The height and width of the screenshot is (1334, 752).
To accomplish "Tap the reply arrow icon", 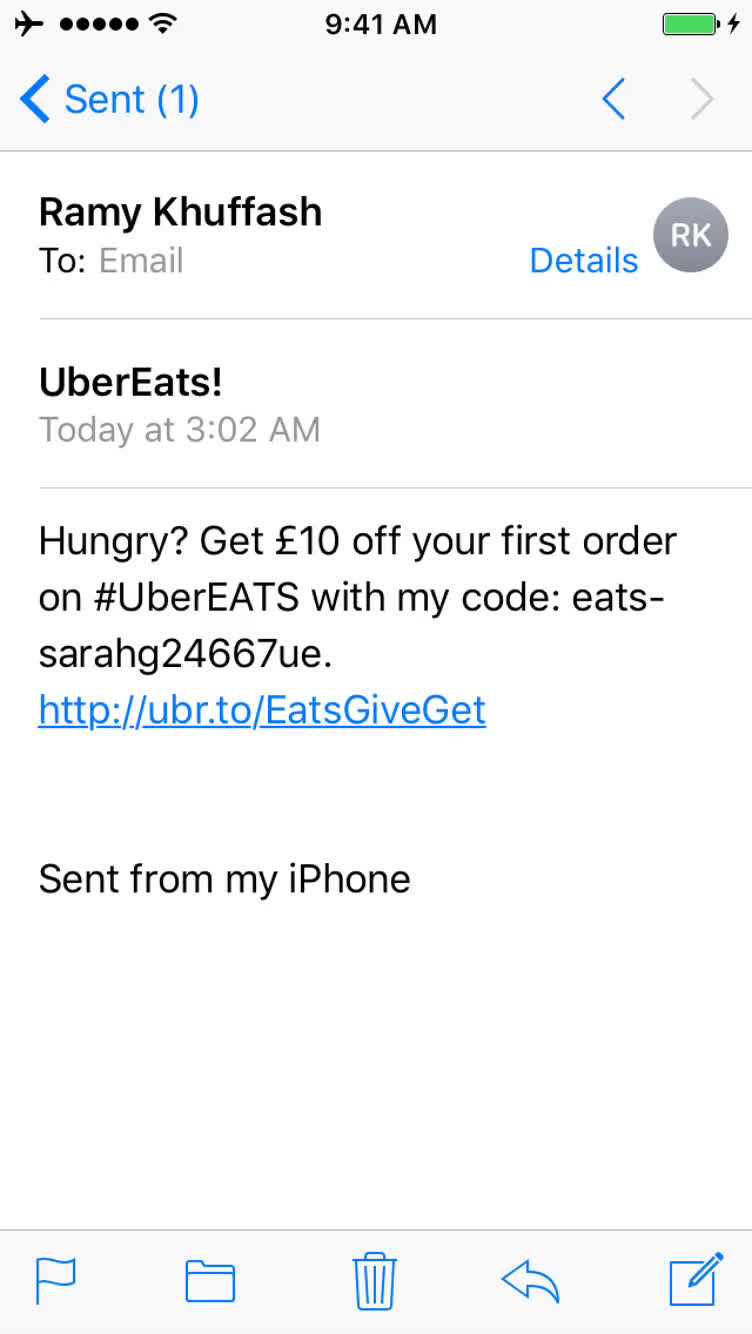I will tap(531, 1281).
